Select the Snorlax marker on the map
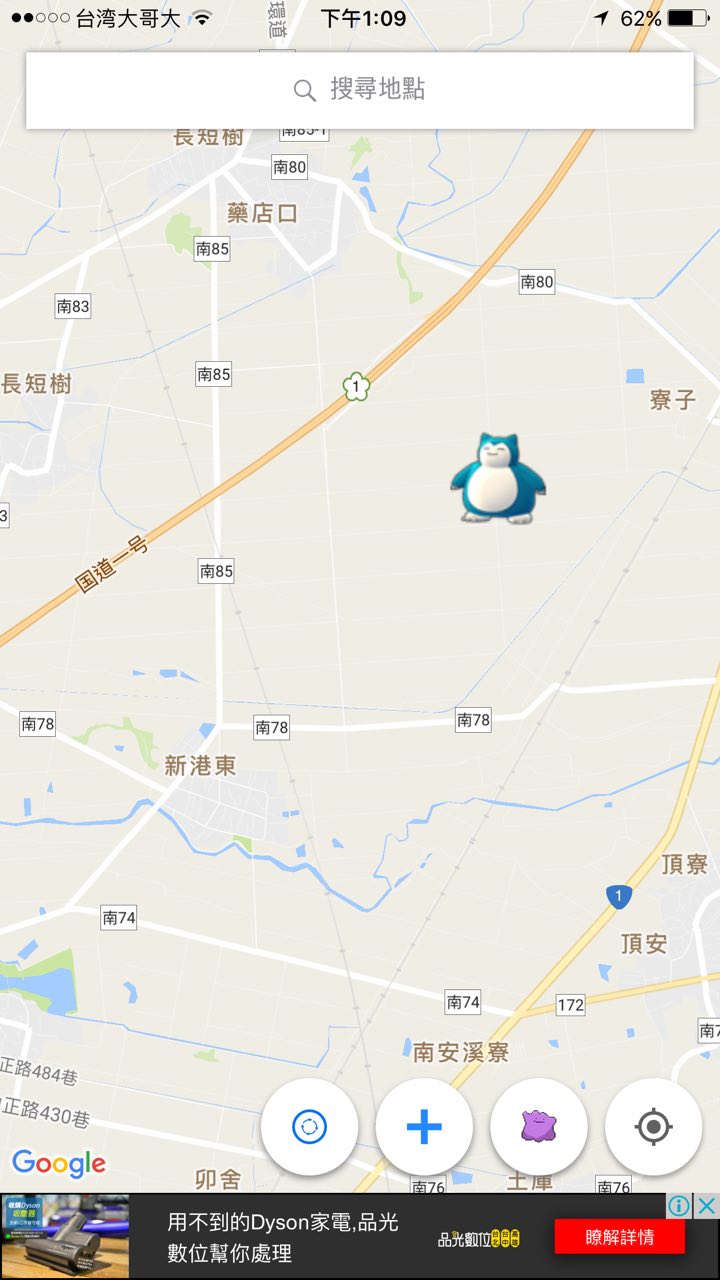 (497, 478)
